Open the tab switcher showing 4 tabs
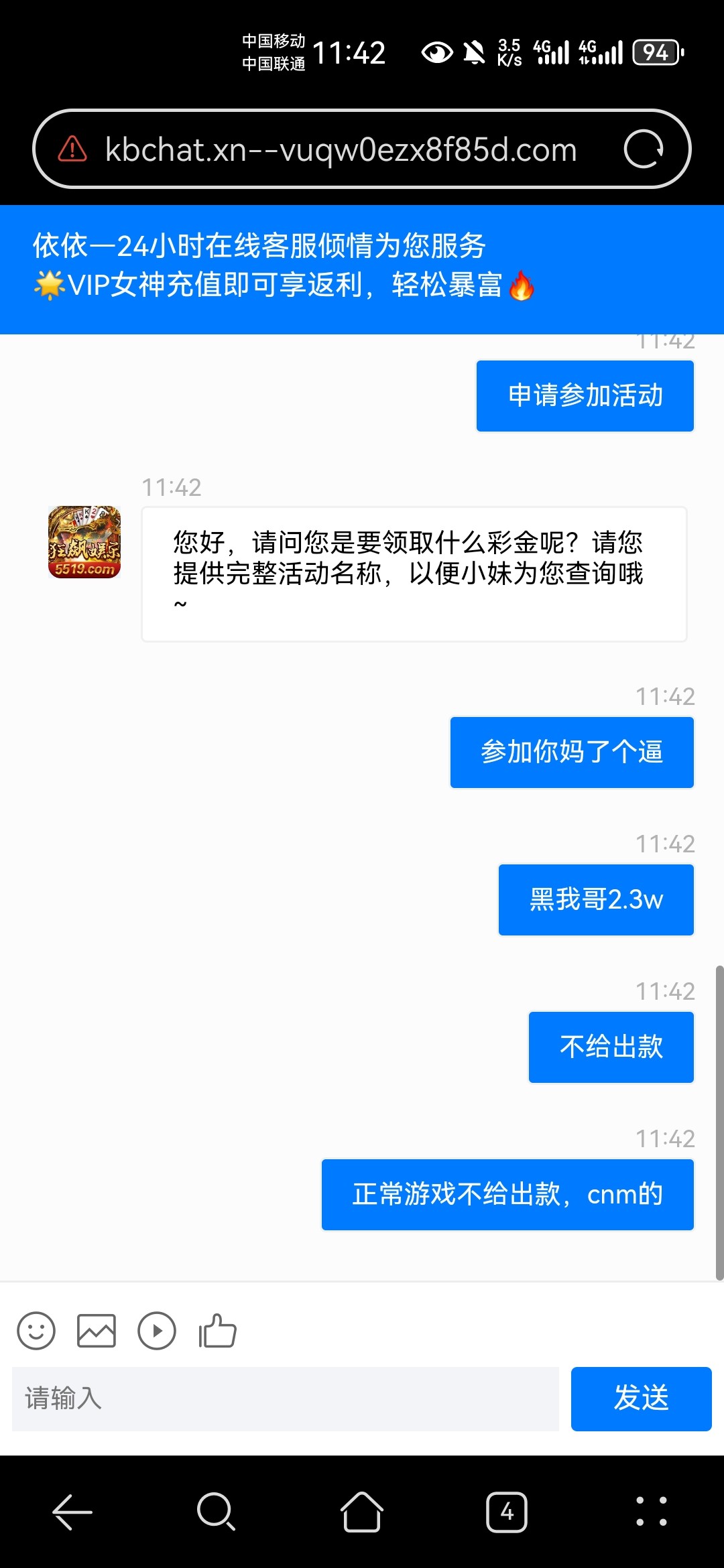This screenshot has height=1568, width=724. coord(507,1512)
